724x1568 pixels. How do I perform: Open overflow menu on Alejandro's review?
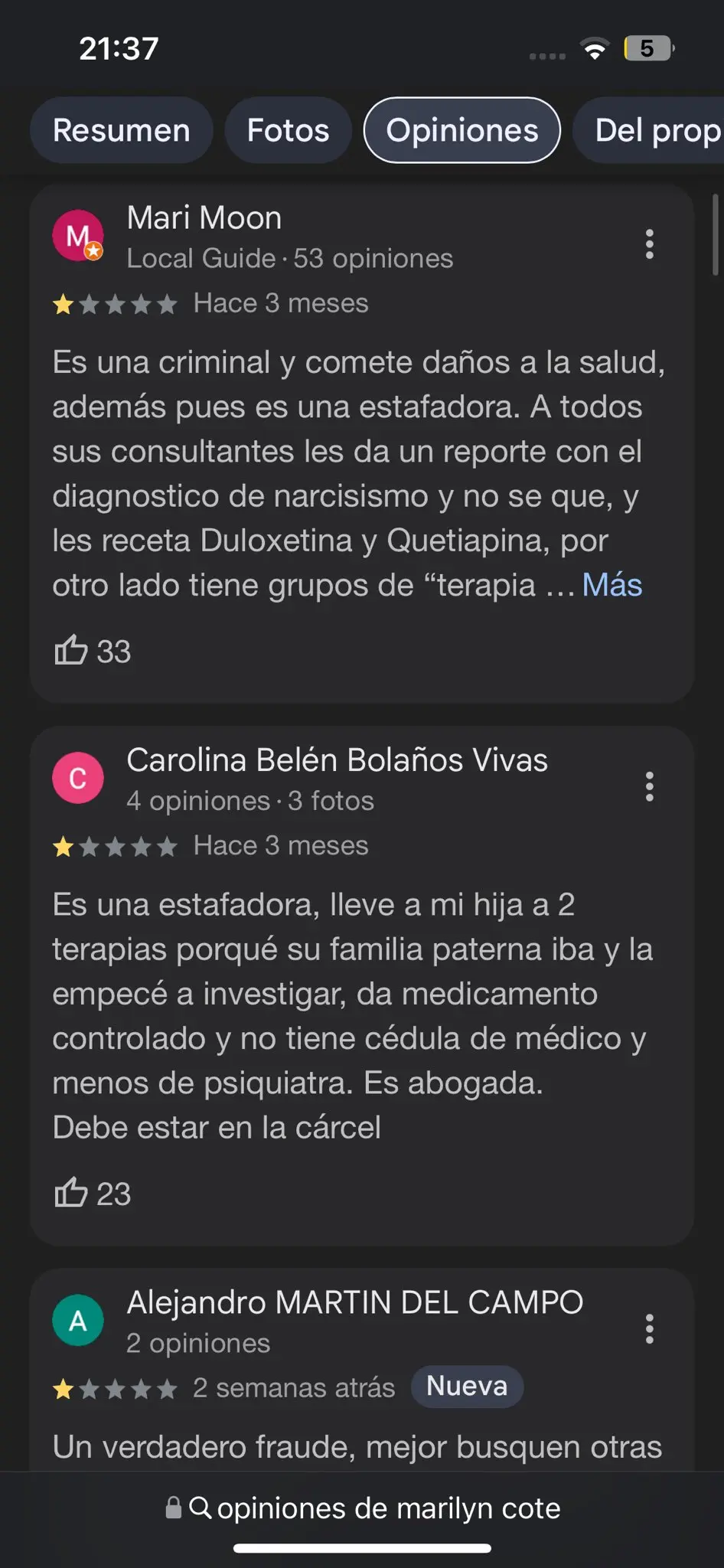(649, 1329)
